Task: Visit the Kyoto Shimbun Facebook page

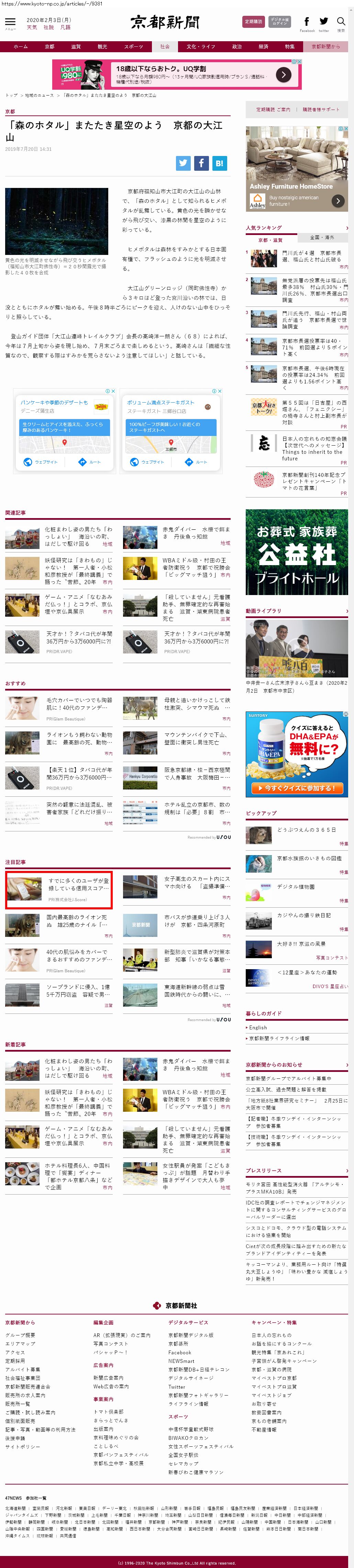Action: tap(307, 22)
